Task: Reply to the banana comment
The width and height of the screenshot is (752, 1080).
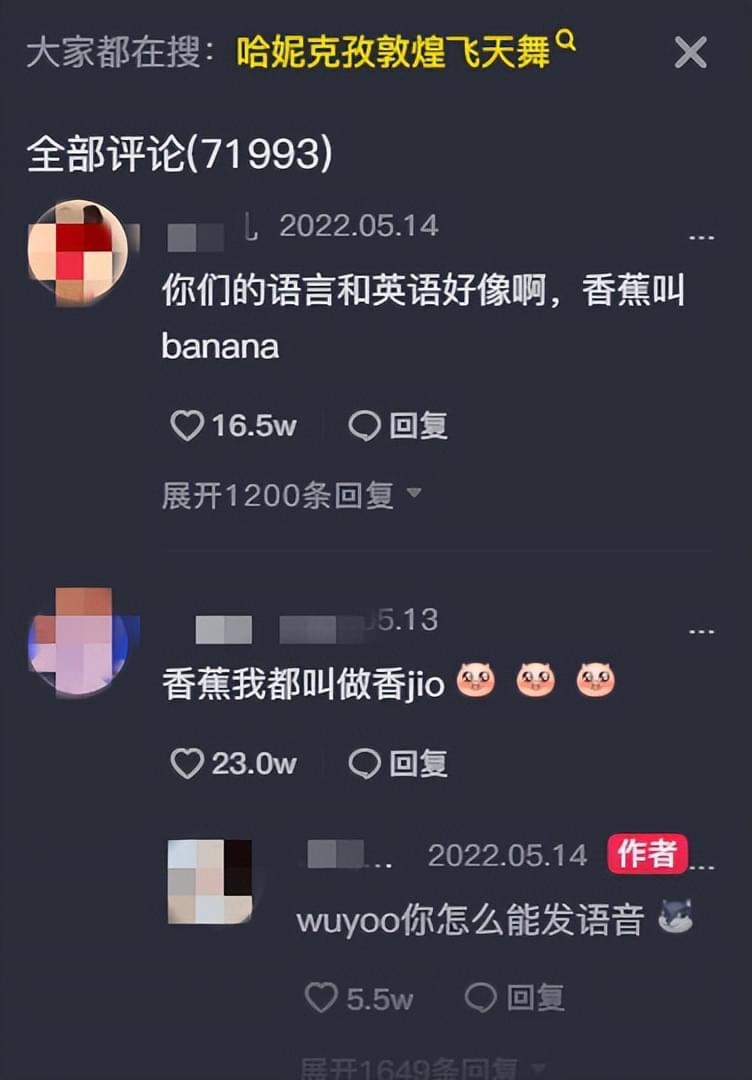Action: (x=398, y=426)
